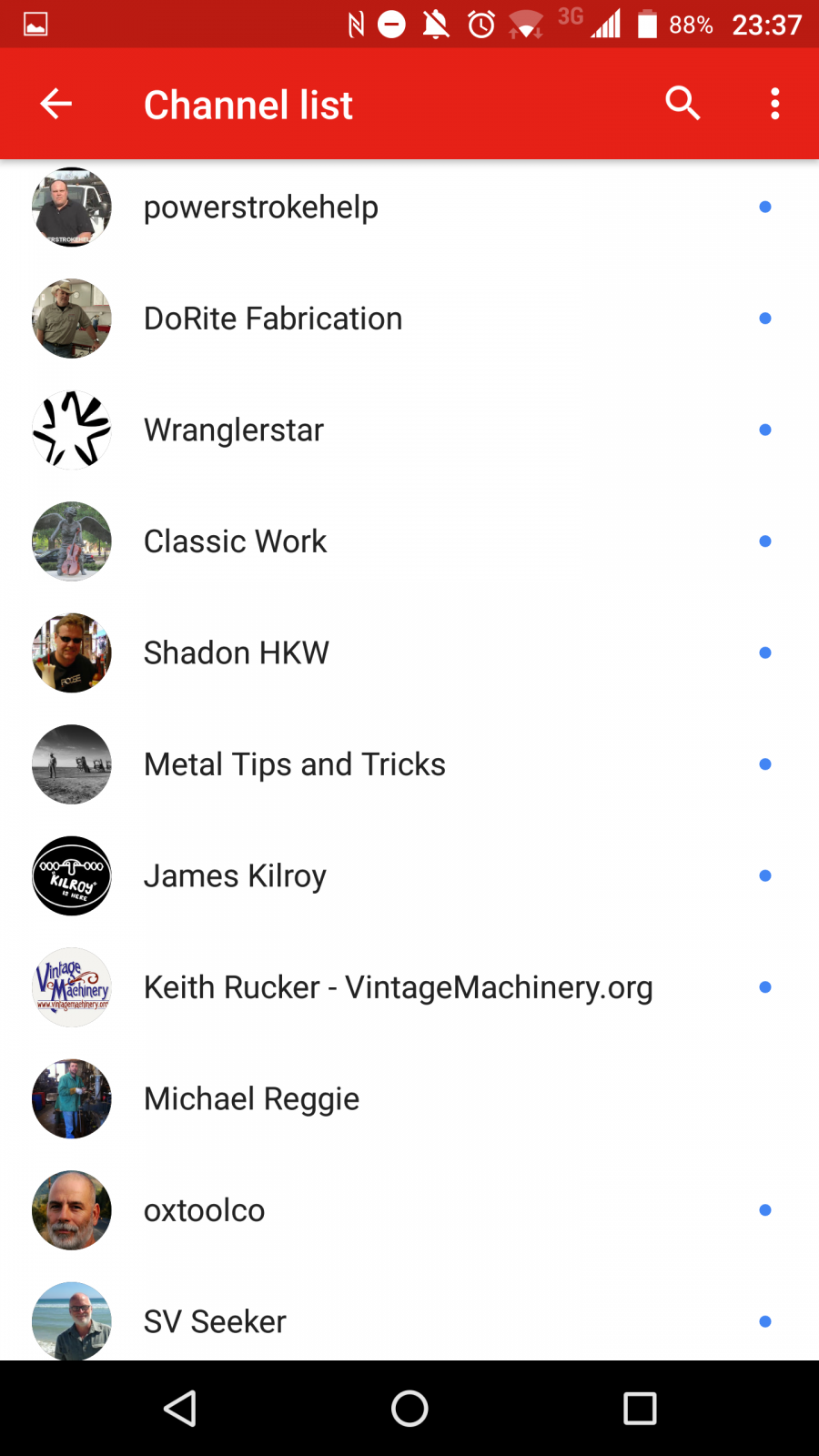This screenshot has height=1456, width=819.
Task: Open the powerstrokehelp channel
Action: coord(409,207)
